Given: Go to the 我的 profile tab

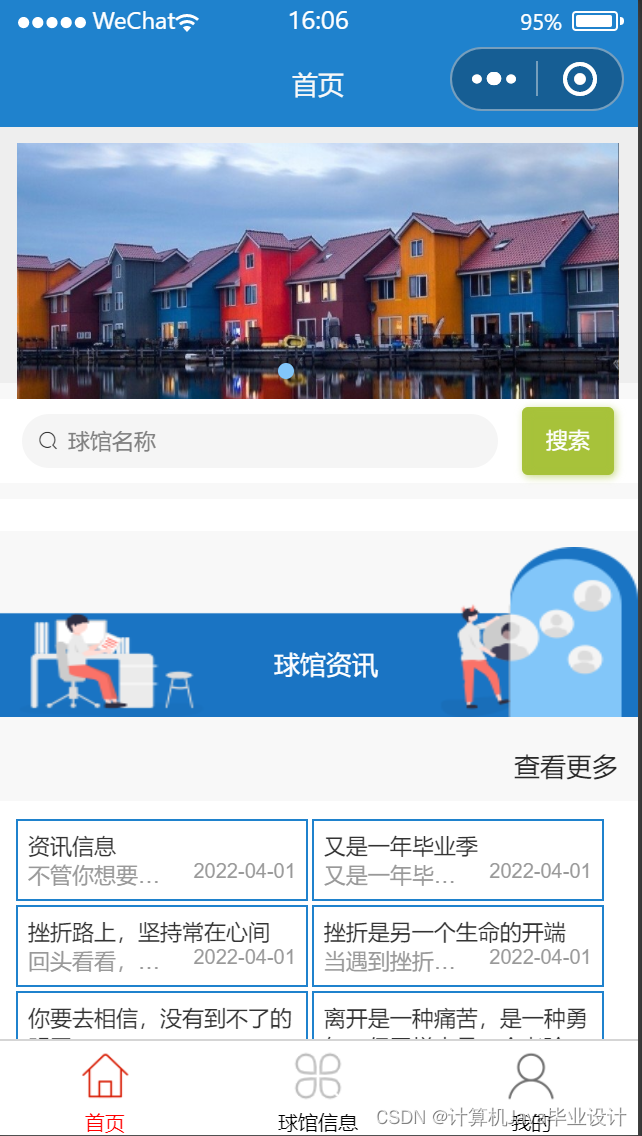Looking at the screenshot, I should 531,1090.
